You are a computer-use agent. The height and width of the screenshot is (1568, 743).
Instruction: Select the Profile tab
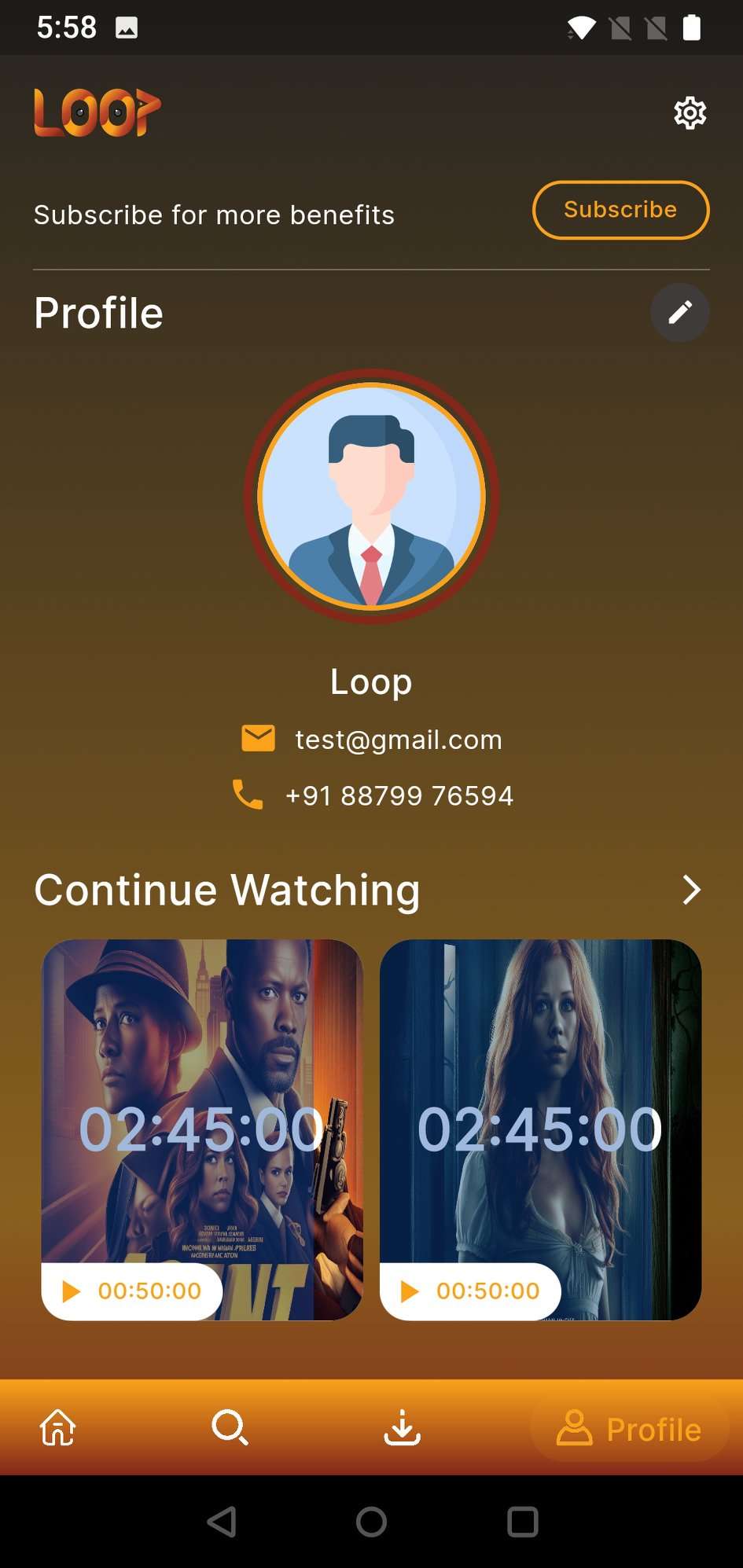point(629,1429)
